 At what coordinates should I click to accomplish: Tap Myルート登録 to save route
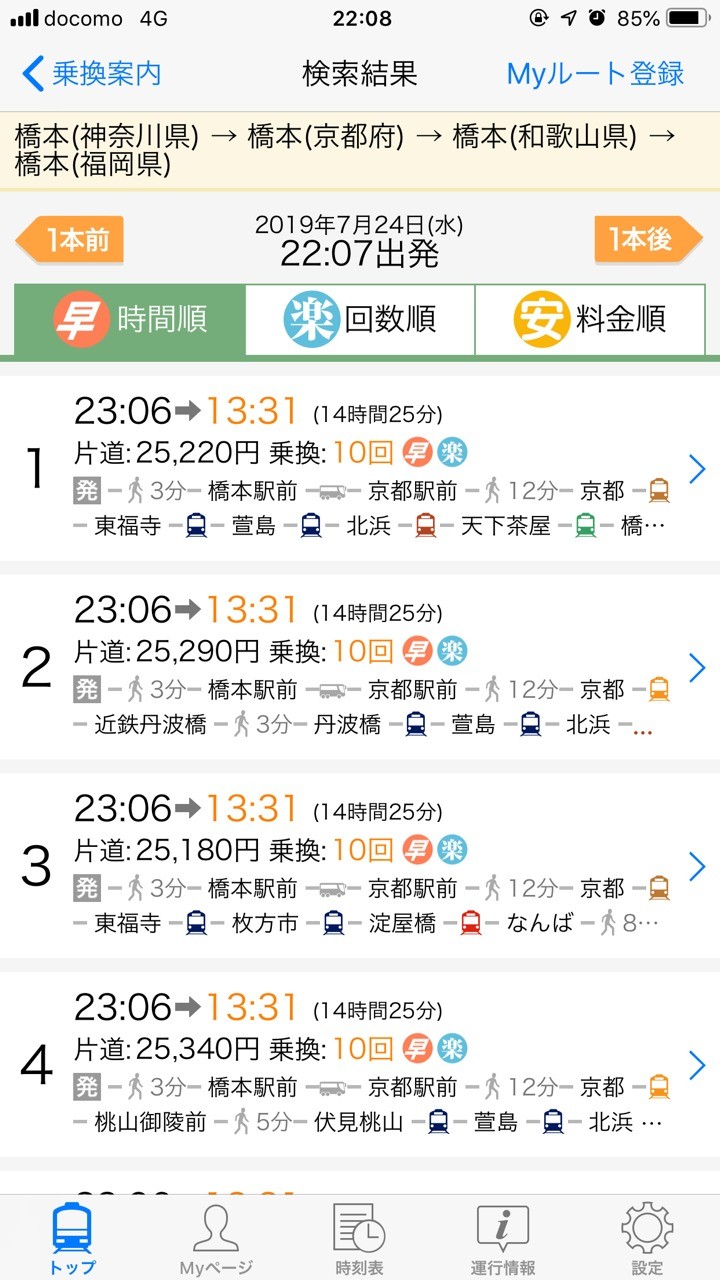pos(595,73)
